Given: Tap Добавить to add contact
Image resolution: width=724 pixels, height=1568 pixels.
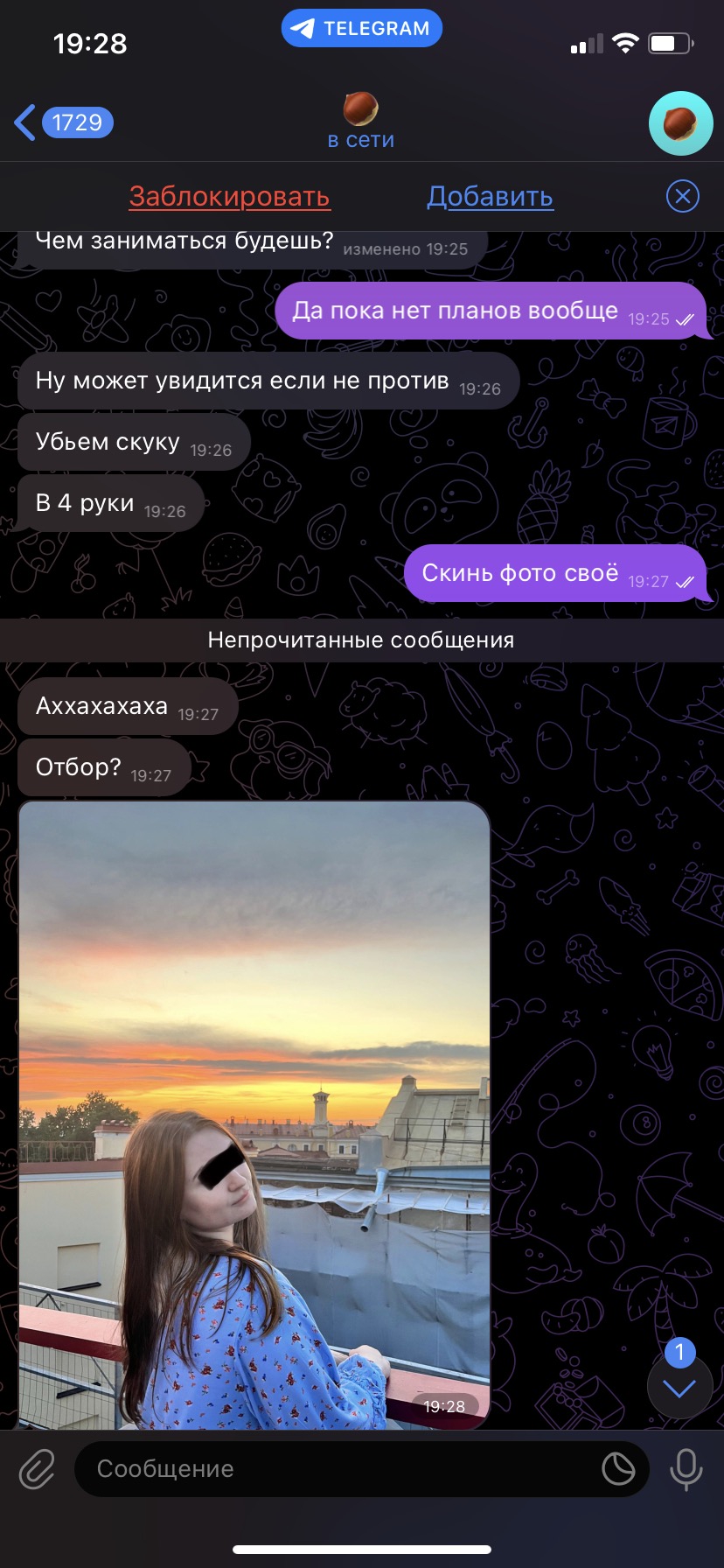Looking at the screenshot, I should [x=490, y=197].
